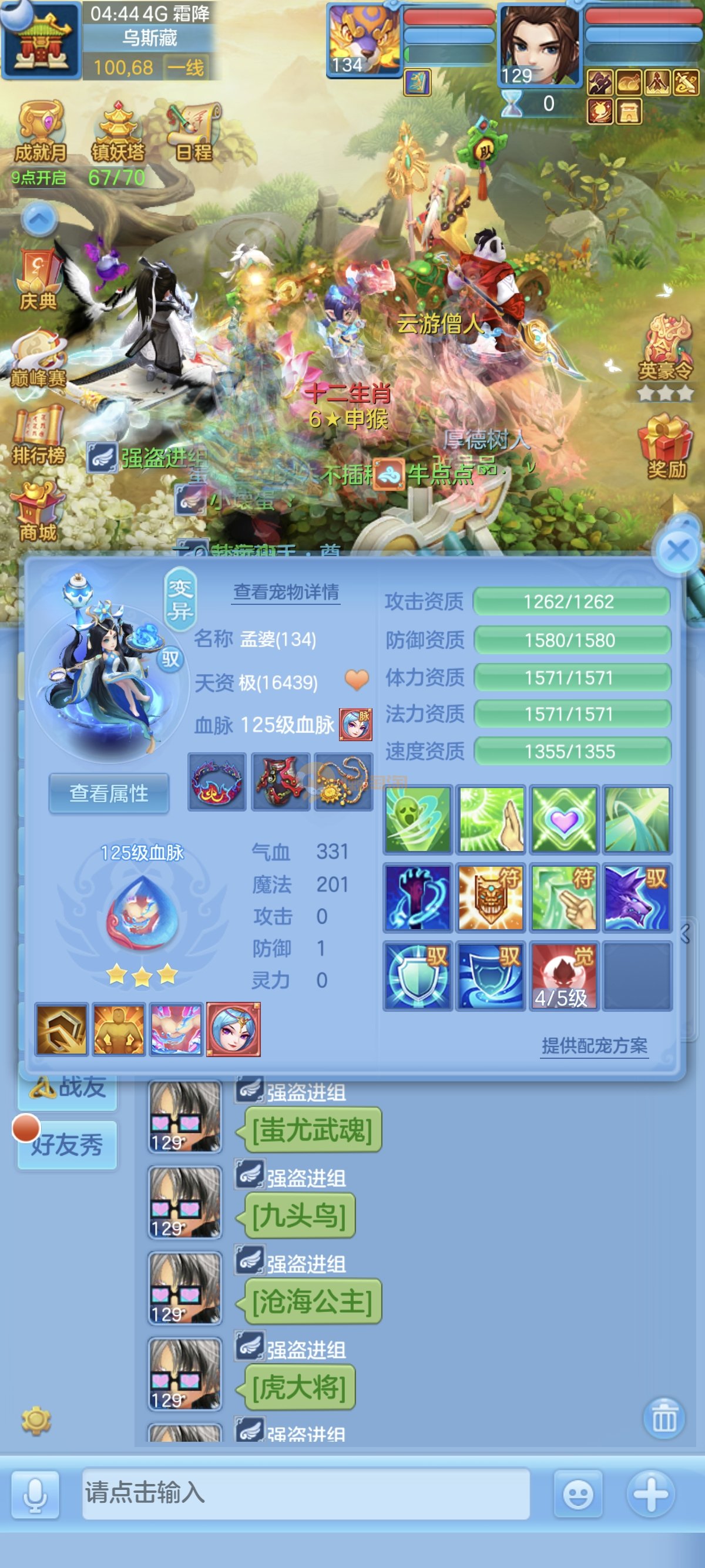705x1568 pixels.
Task: Close the pet info popup
Action: [x=677, y=551]
